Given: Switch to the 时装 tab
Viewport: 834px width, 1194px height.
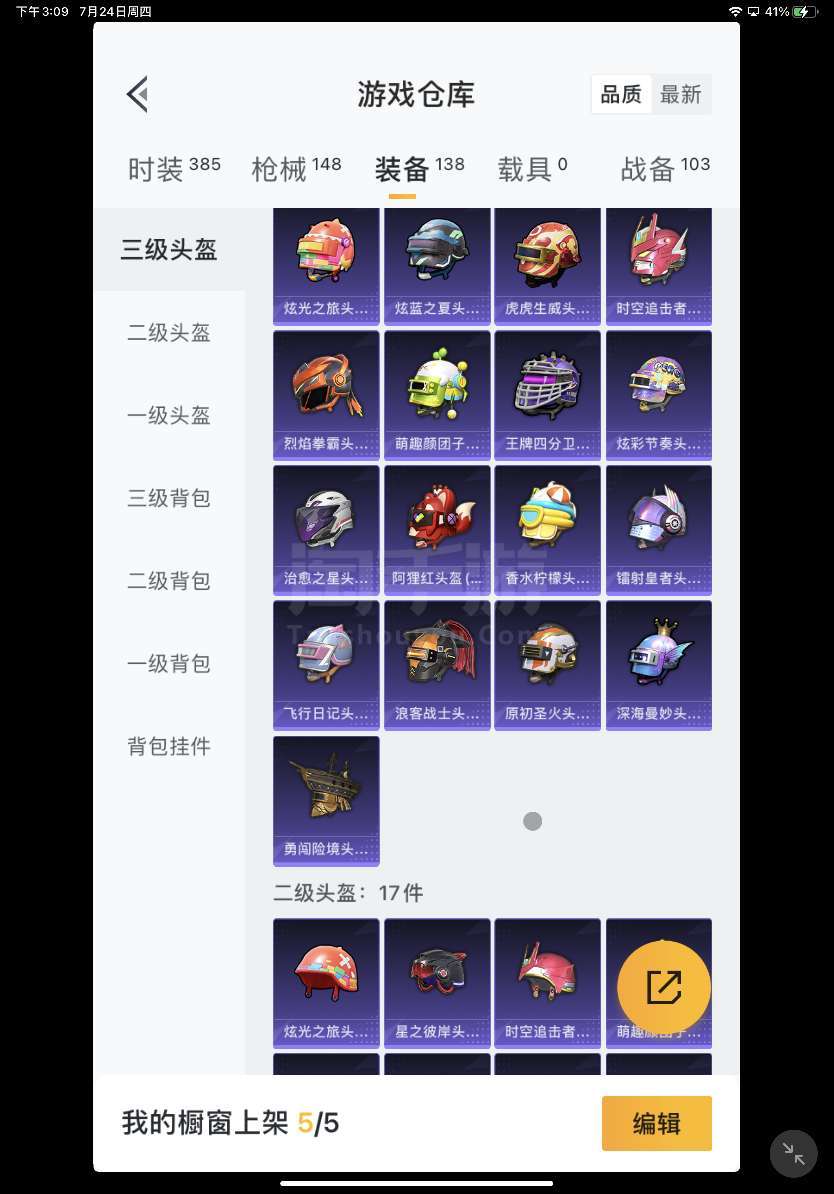Looking at the screenshot, I should [173, 168].
